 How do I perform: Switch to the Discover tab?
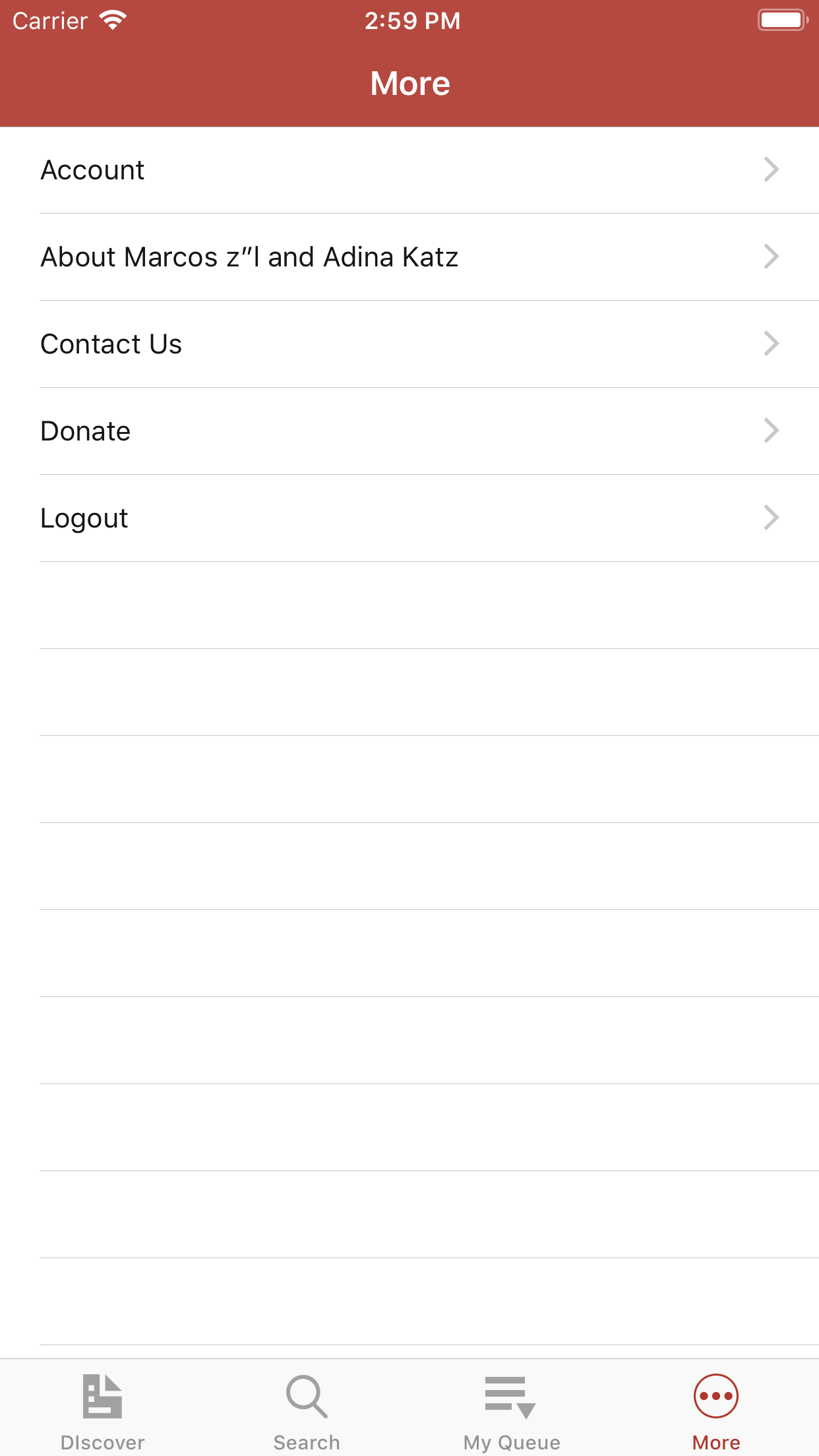coord(102,1405)
